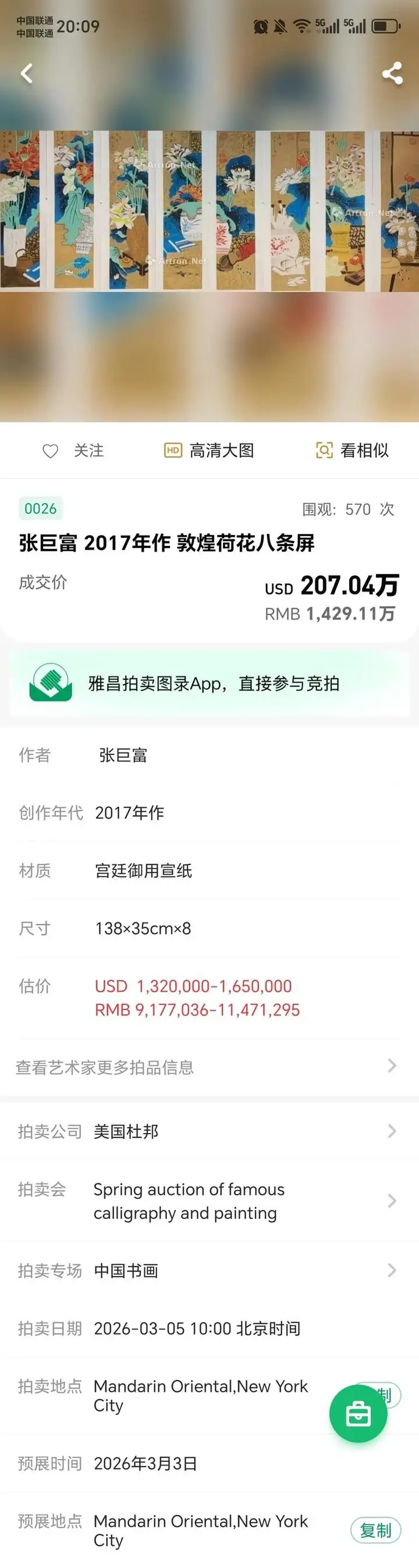
Task: Follow this lot with 关注
Action: (x=73, y=450)
